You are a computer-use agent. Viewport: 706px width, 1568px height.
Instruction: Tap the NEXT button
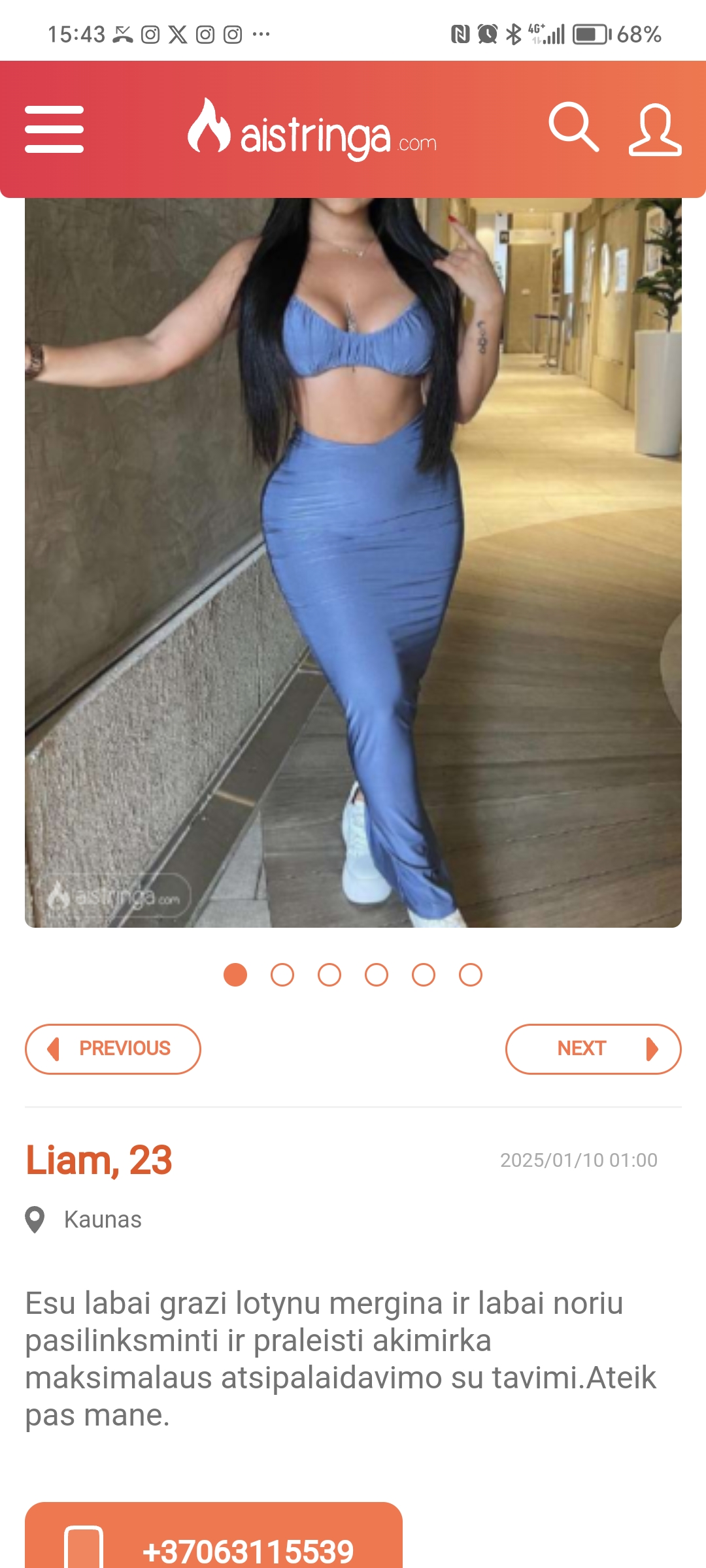coord(593,1049)
